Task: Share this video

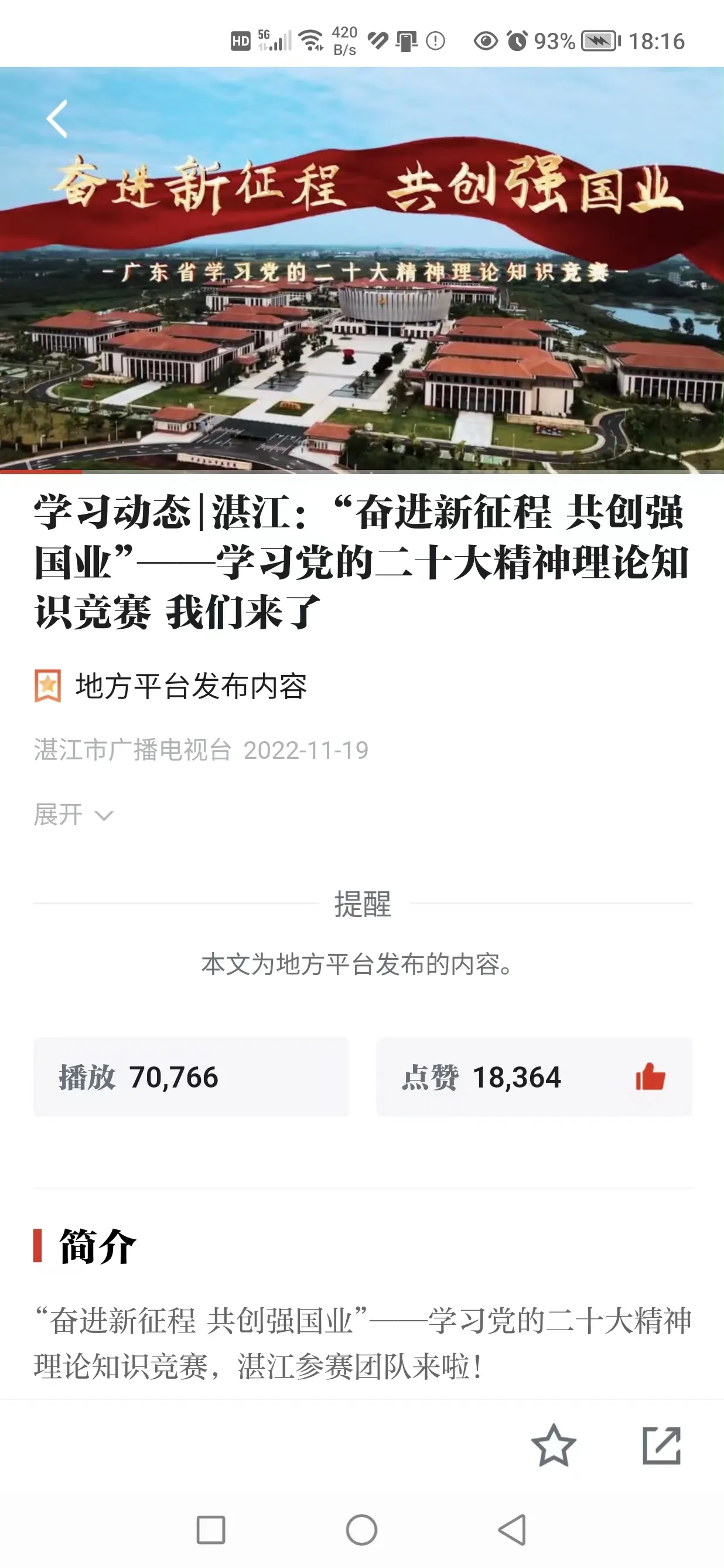Action: pyautogui.click(x=662, y=1445)
